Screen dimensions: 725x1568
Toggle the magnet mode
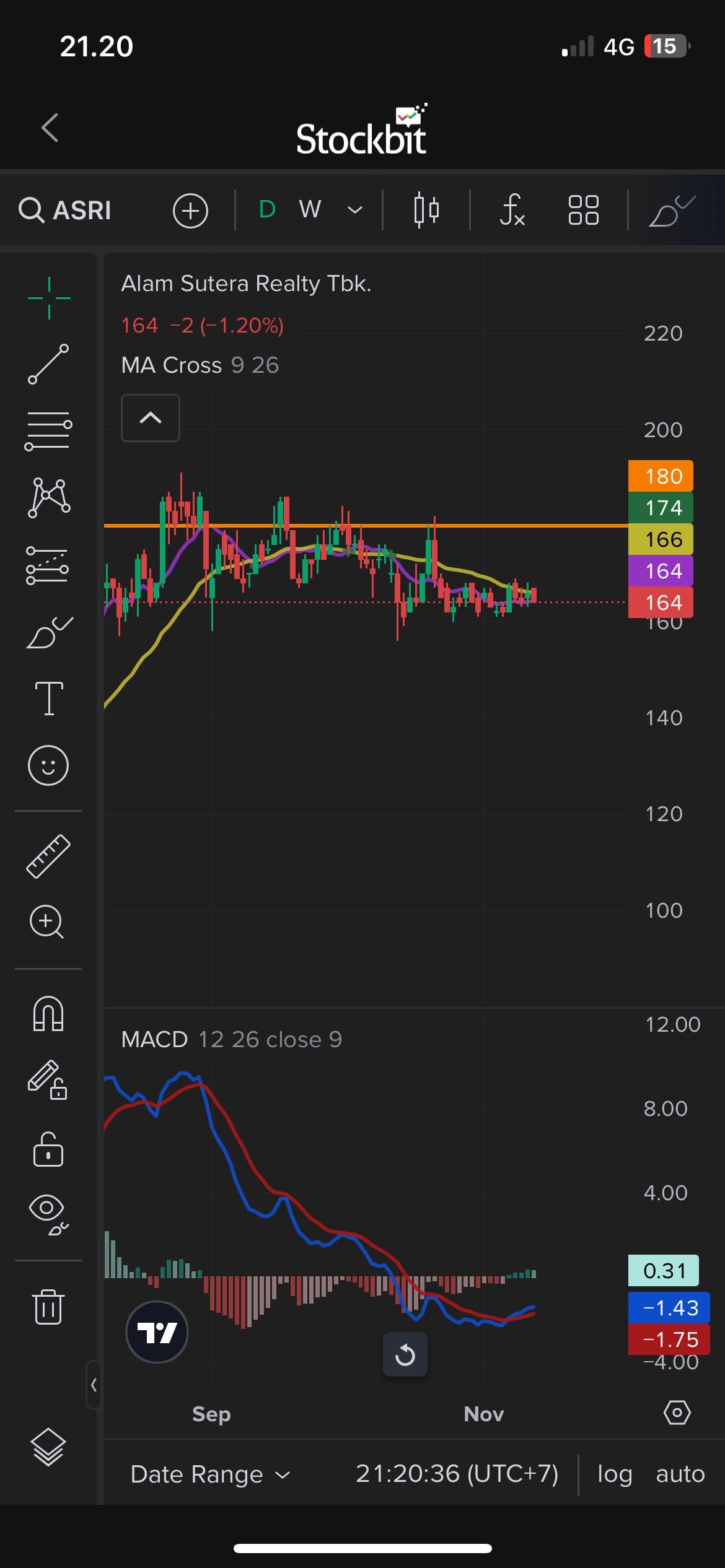click(48, 1014)
